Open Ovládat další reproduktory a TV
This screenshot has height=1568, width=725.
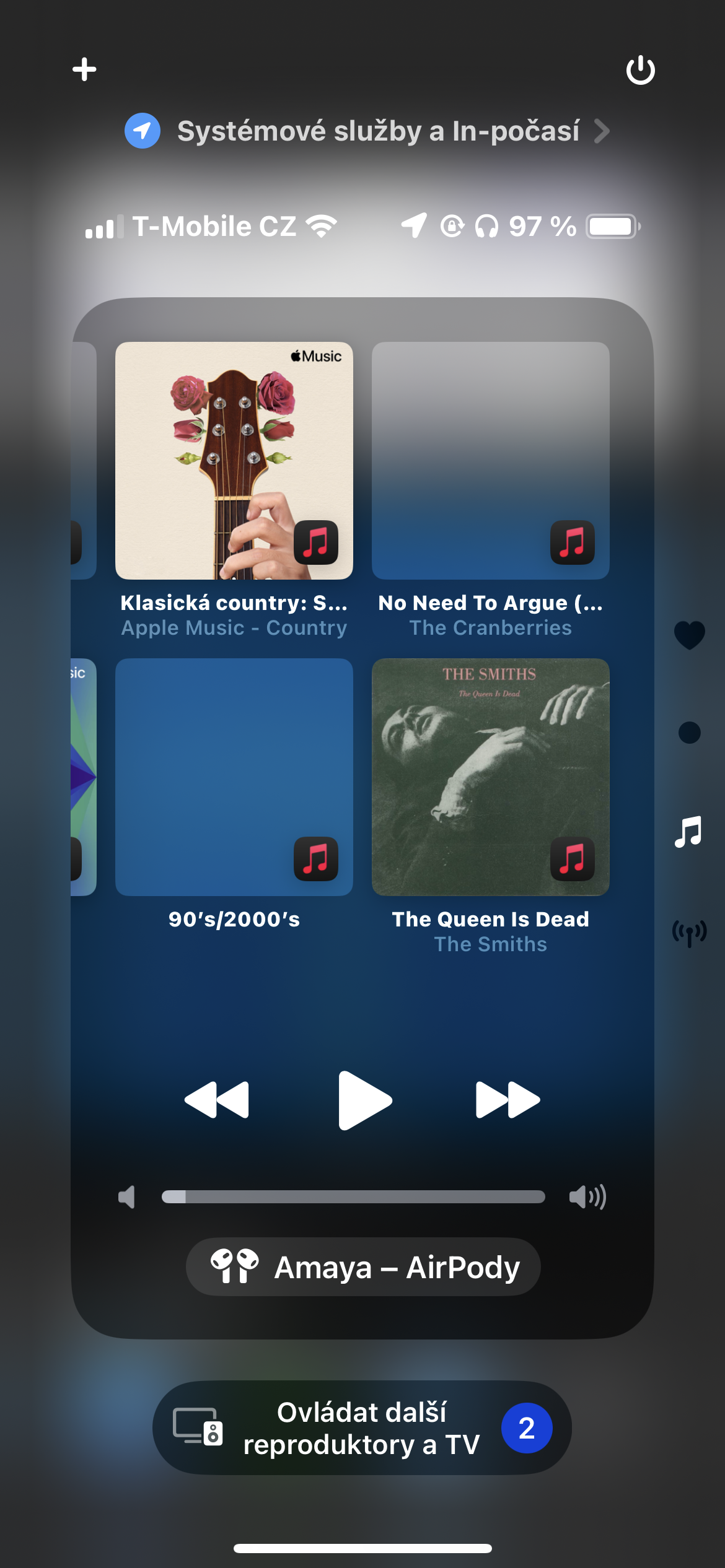click(x=362, y=1428)
